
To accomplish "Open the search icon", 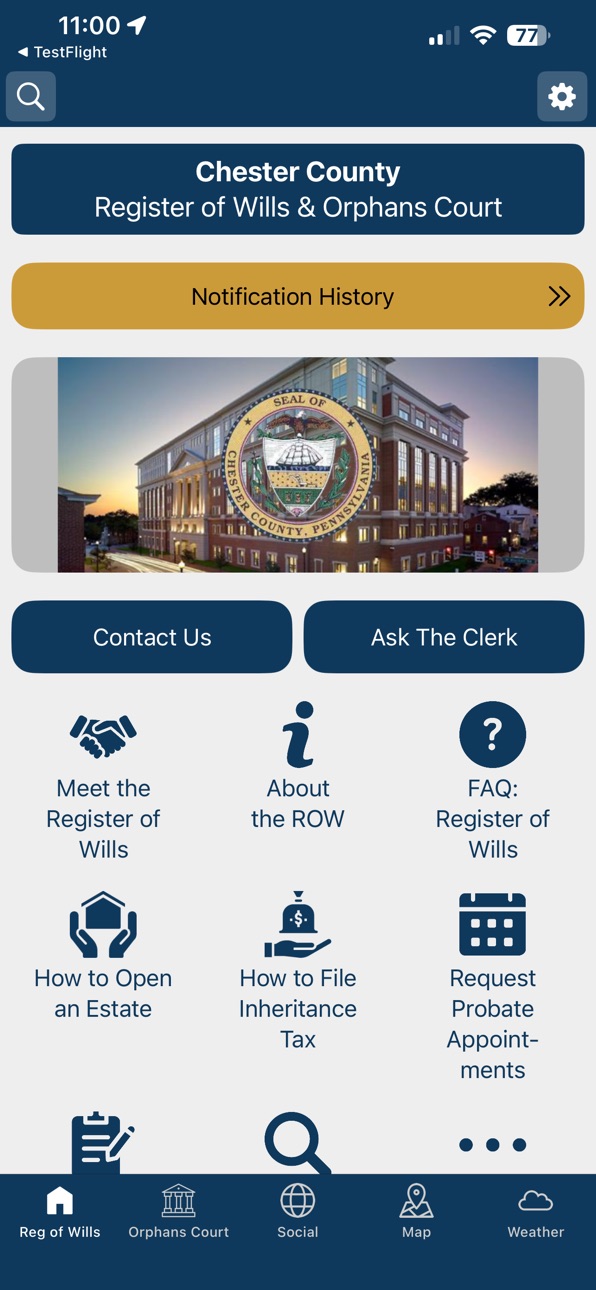I will point(31,96).
